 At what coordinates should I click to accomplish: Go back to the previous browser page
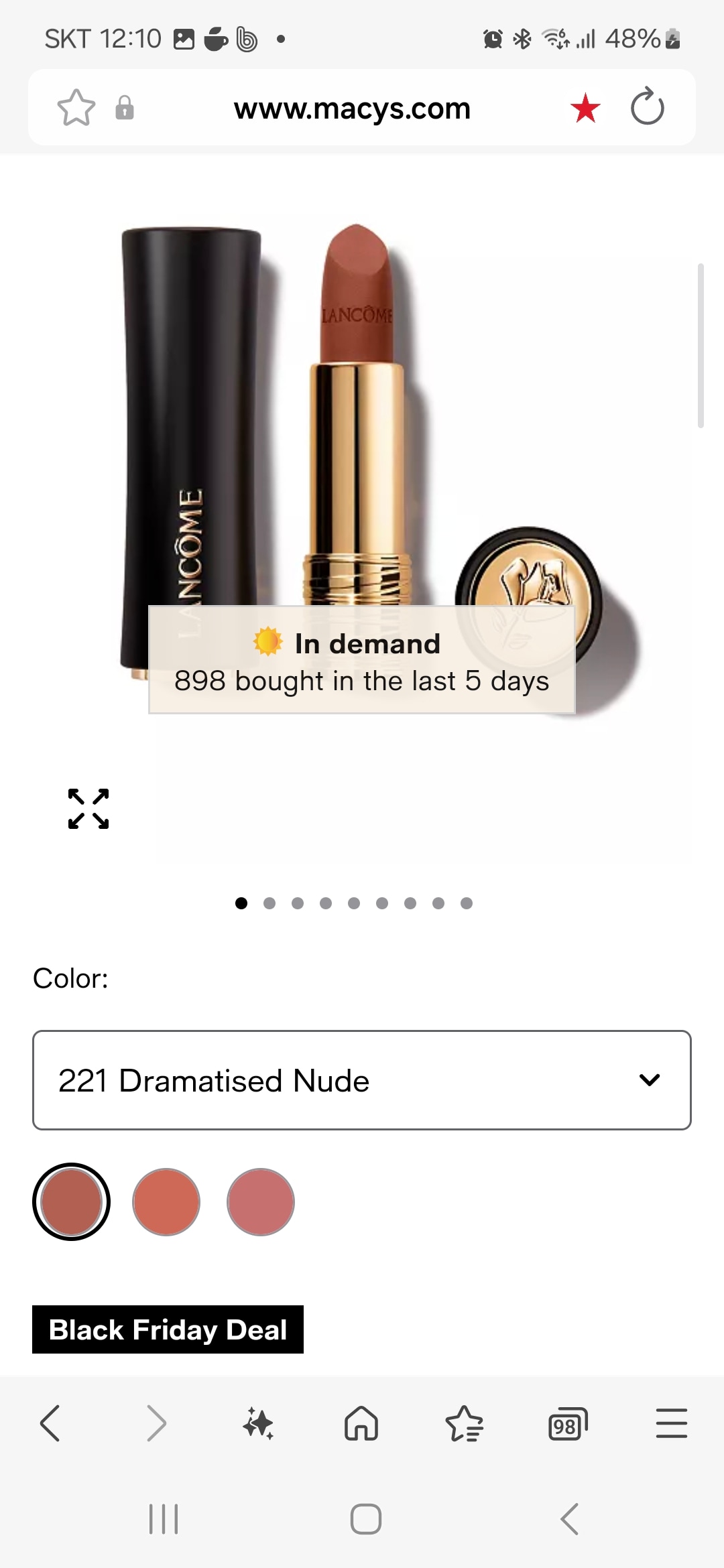[x=50, y=1423]
